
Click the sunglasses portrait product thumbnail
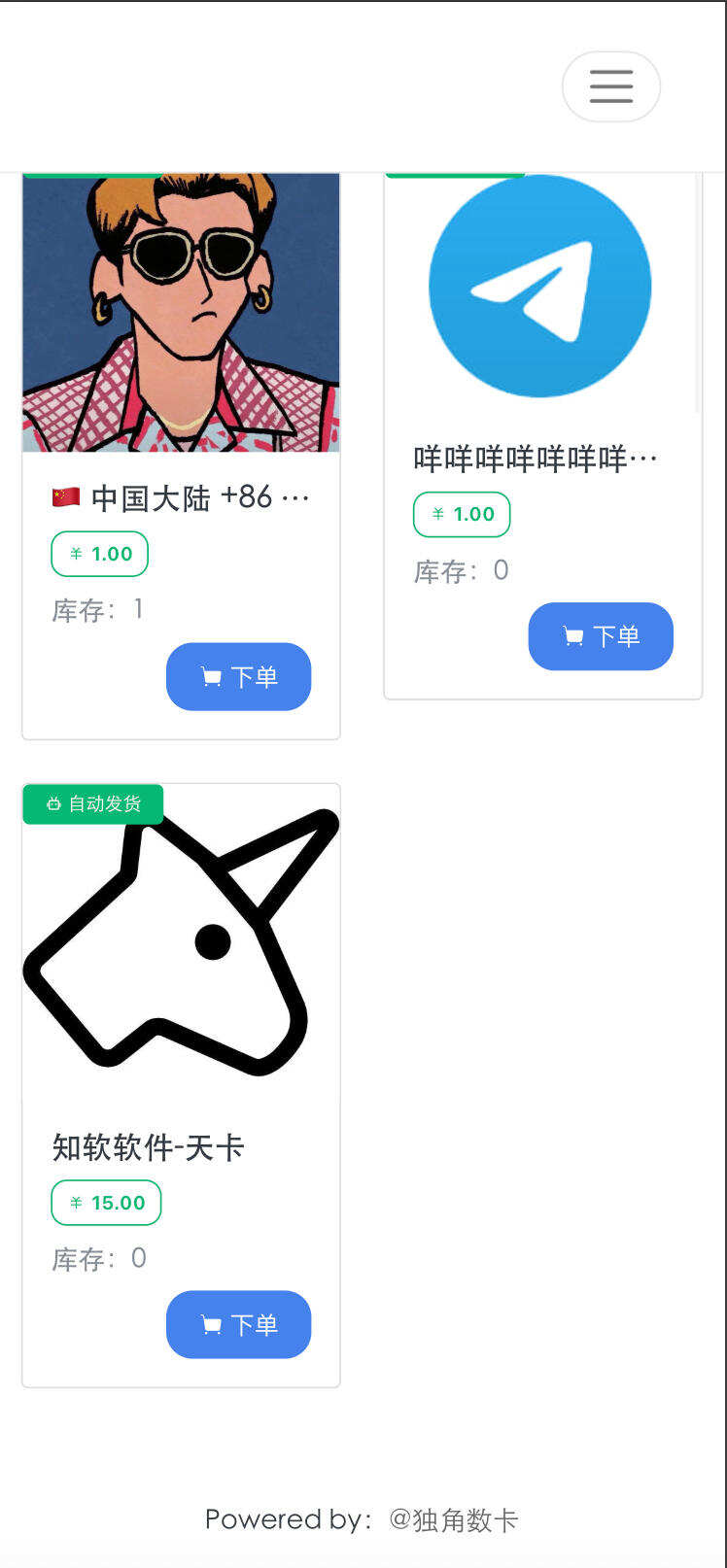(x=181, y=311)
